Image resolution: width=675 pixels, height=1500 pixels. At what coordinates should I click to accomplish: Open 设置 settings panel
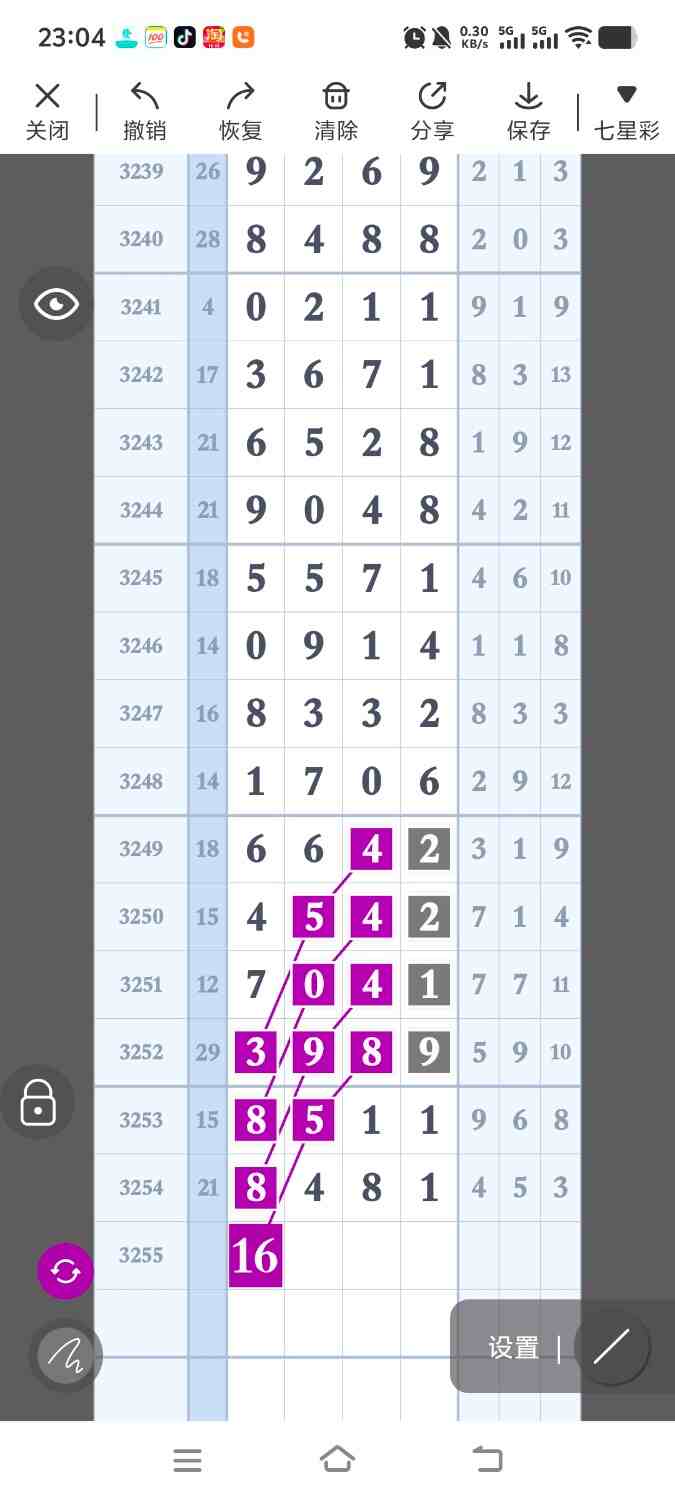[x=514, y=1348]
